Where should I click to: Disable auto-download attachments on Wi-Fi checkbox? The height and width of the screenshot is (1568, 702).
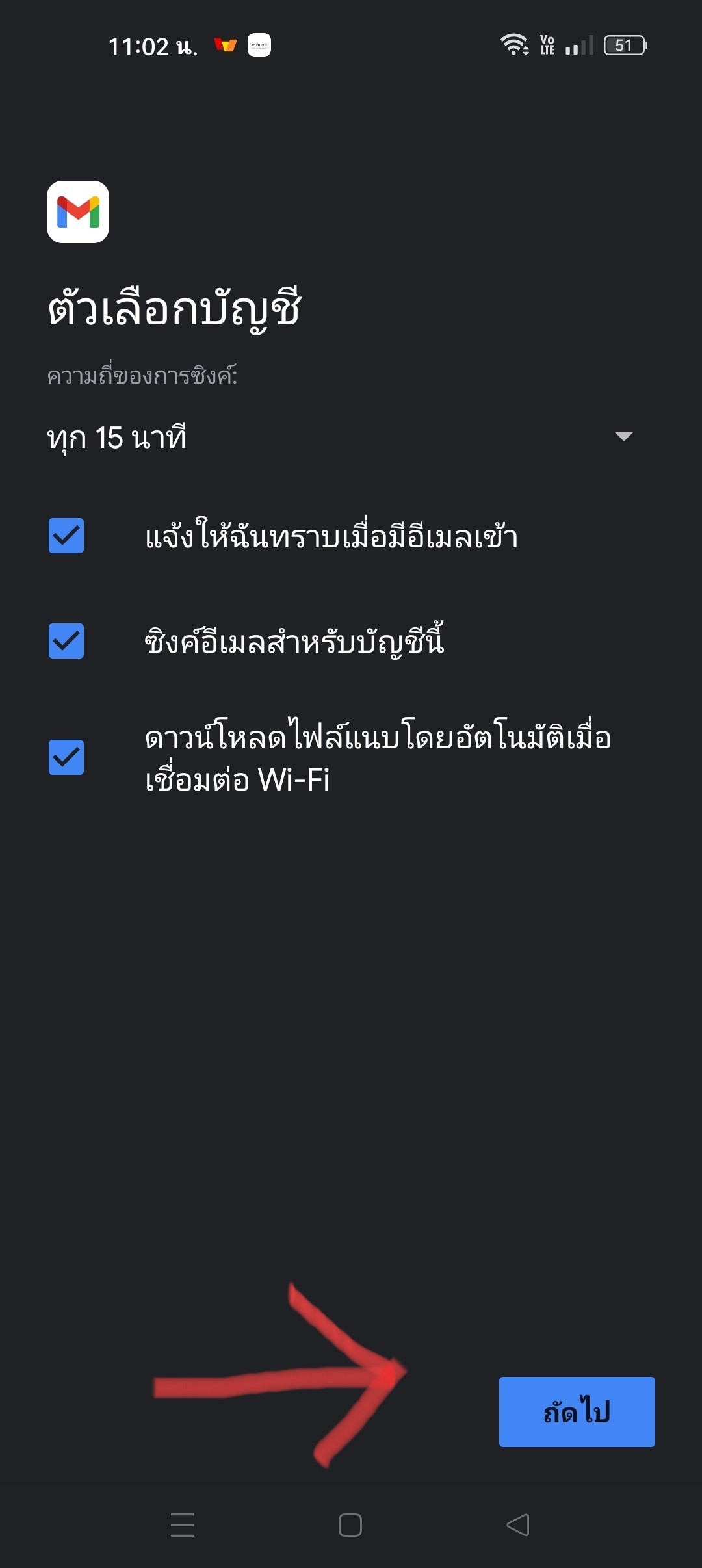66,757
